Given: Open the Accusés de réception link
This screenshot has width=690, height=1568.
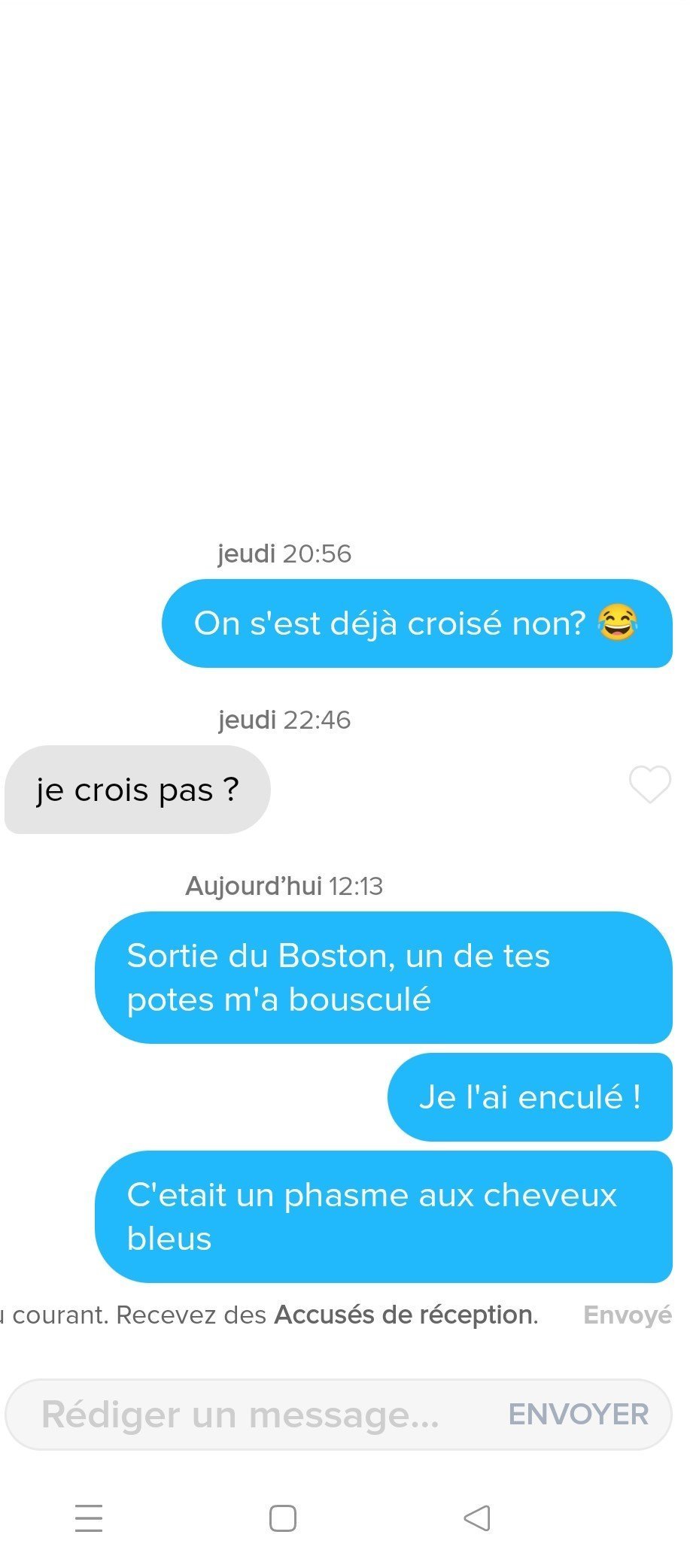Looking at the screenshot, I should (x=405, y=1315).
